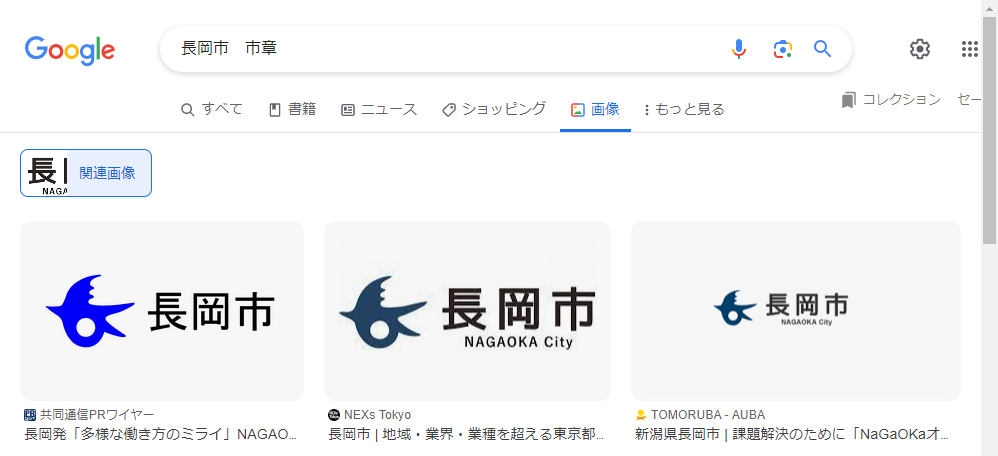Open the Google apps grid
Viewport: 998px width, 456px height.
click(x=969, y=48)
